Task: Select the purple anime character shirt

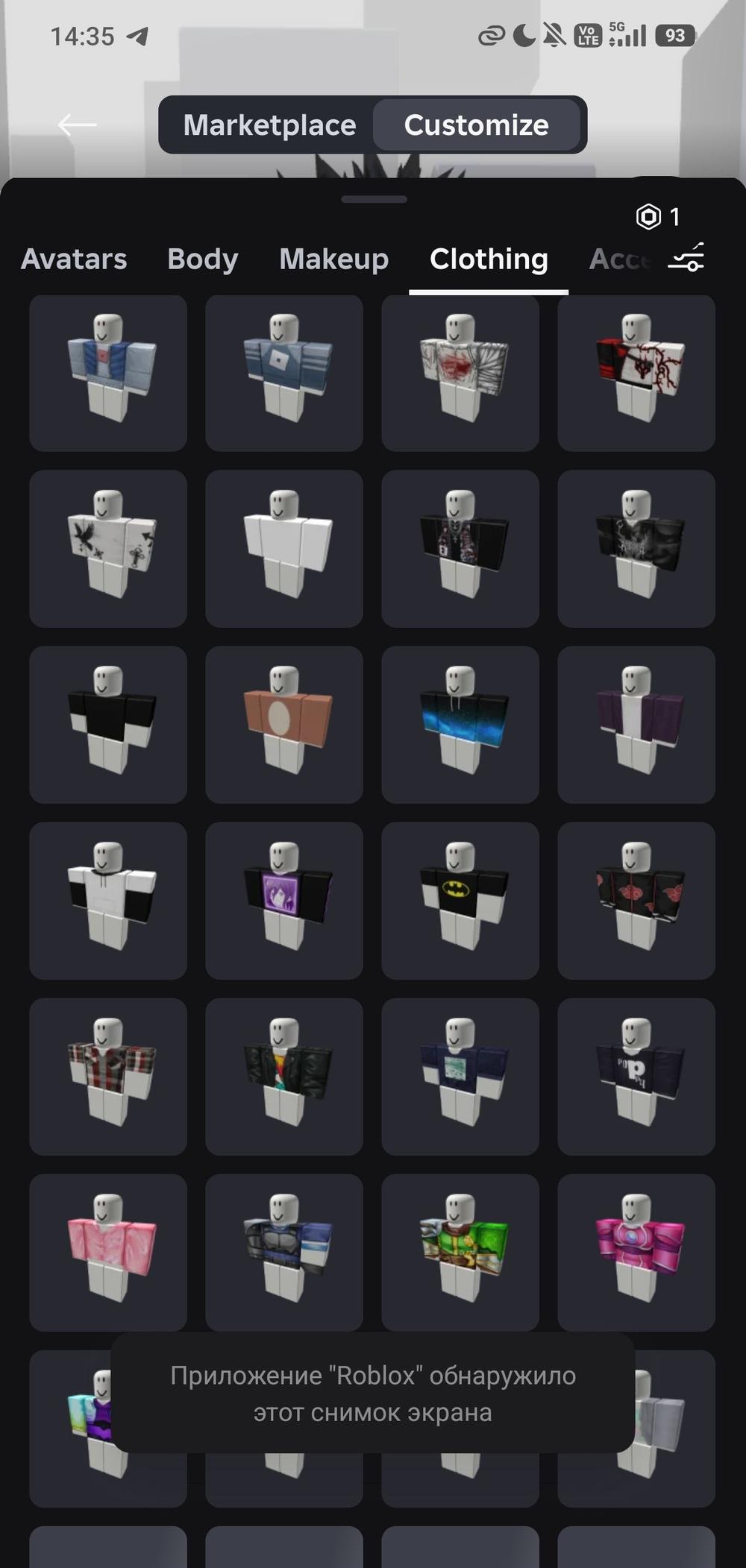Action: click(284, 900)
